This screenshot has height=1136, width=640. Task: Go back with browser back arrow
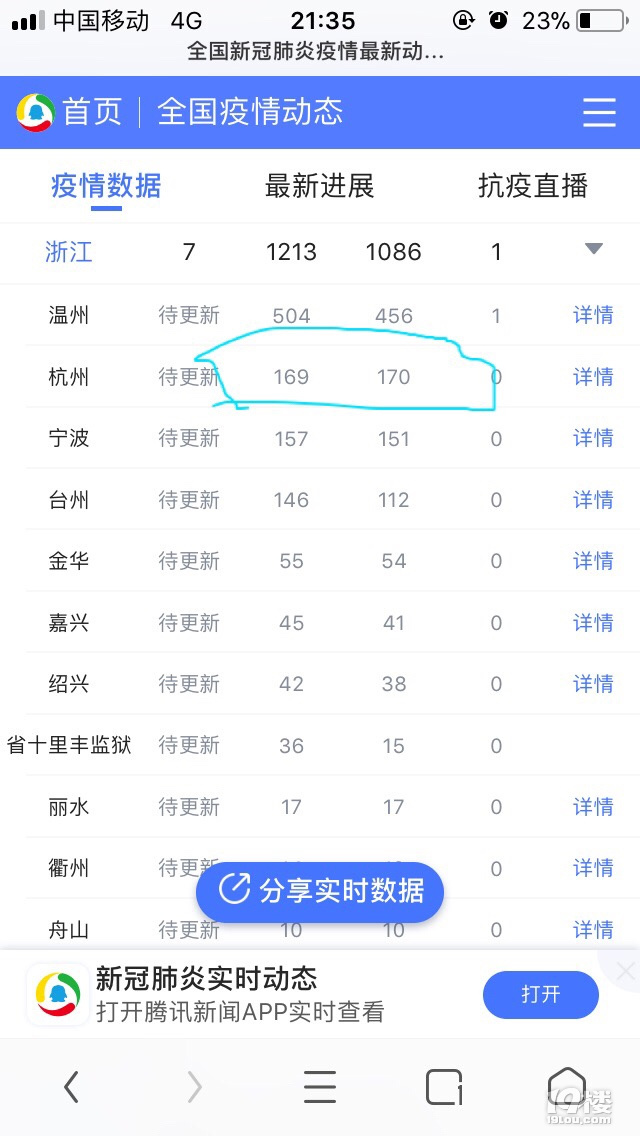pyautogui.click(x=71, y=1087)
